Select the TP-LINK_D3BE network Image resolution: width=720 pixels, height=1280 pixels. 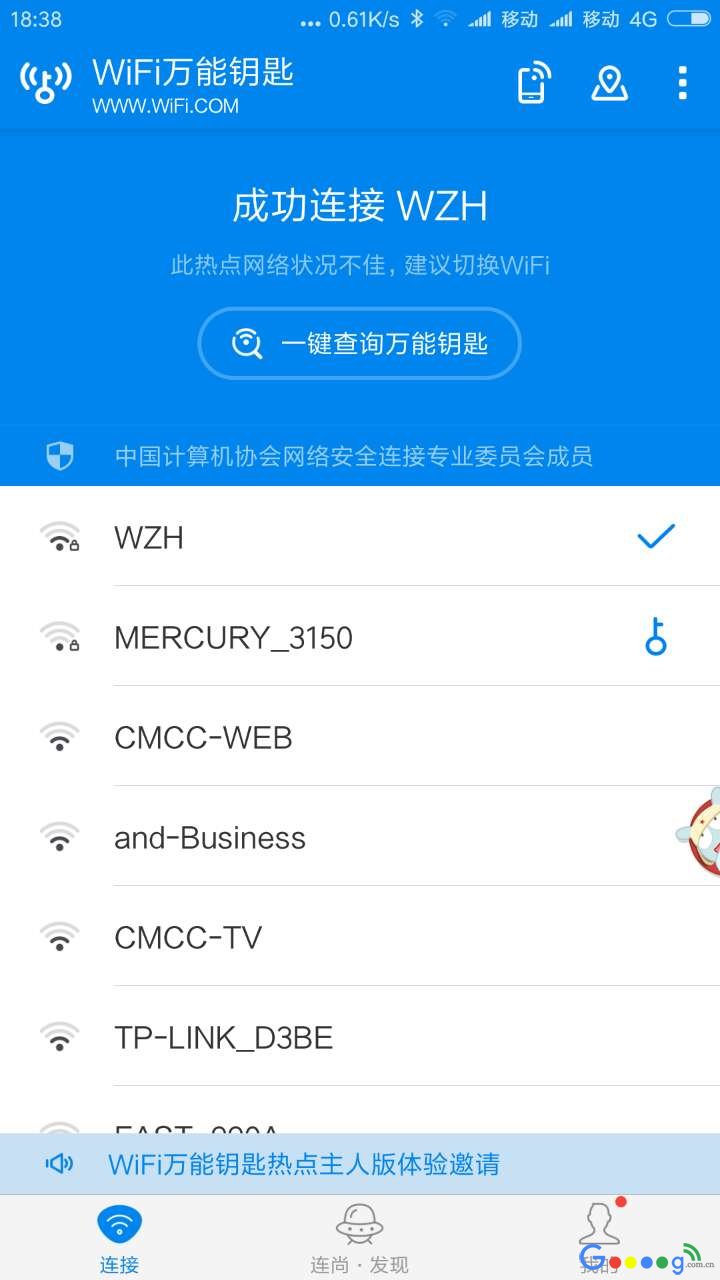click(360, 1037)
